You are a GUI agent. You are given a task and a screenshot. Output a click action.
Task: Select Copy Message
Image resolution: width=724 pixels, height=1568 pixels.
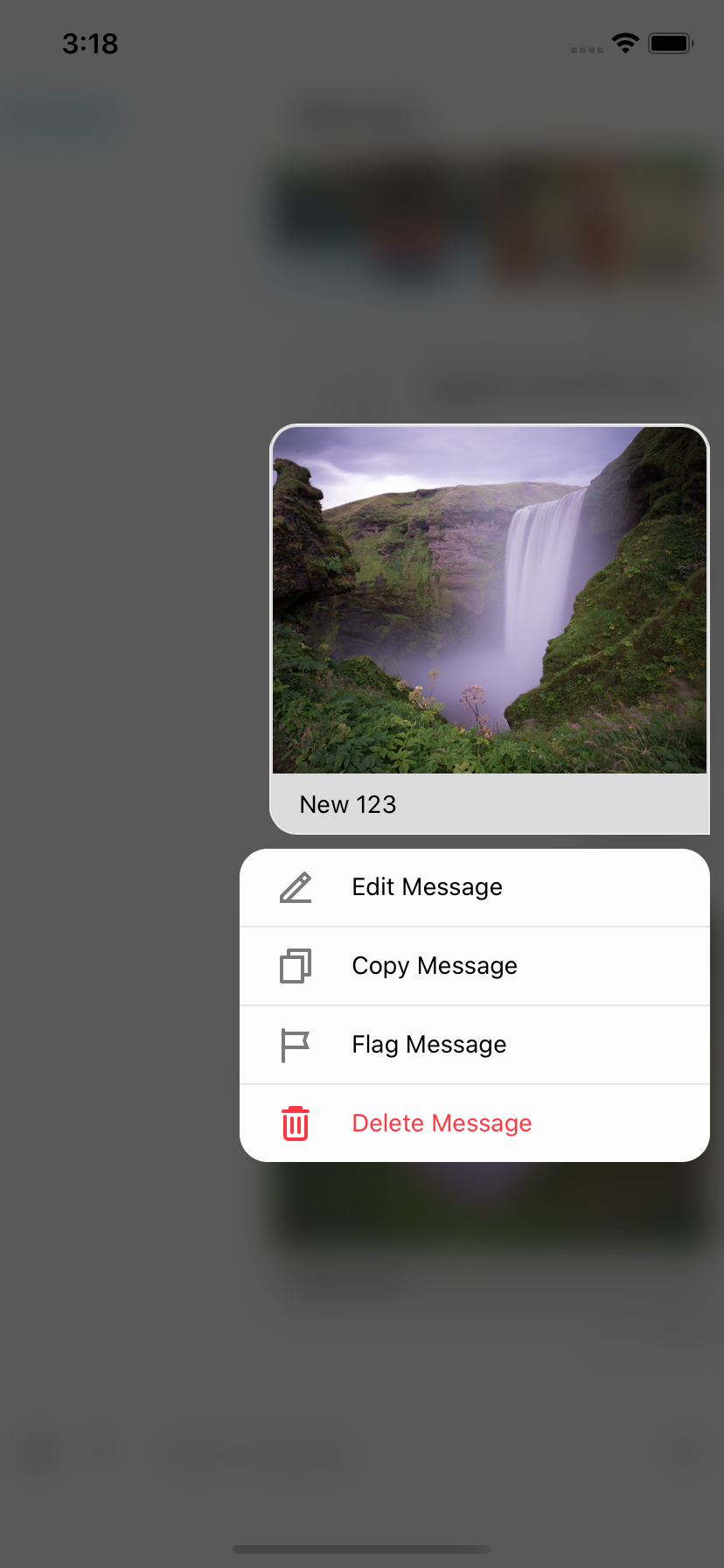point(435,966)
